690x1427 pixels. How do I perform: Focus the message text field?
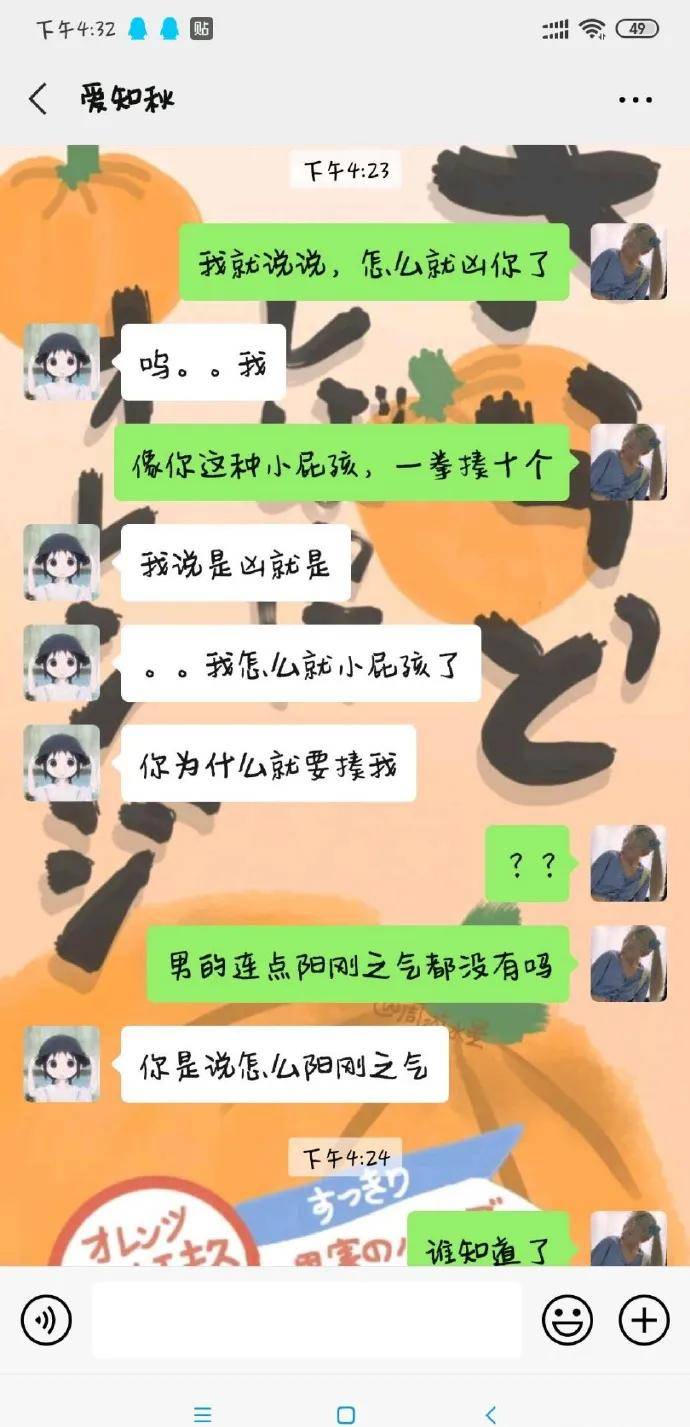[306, 1320]
